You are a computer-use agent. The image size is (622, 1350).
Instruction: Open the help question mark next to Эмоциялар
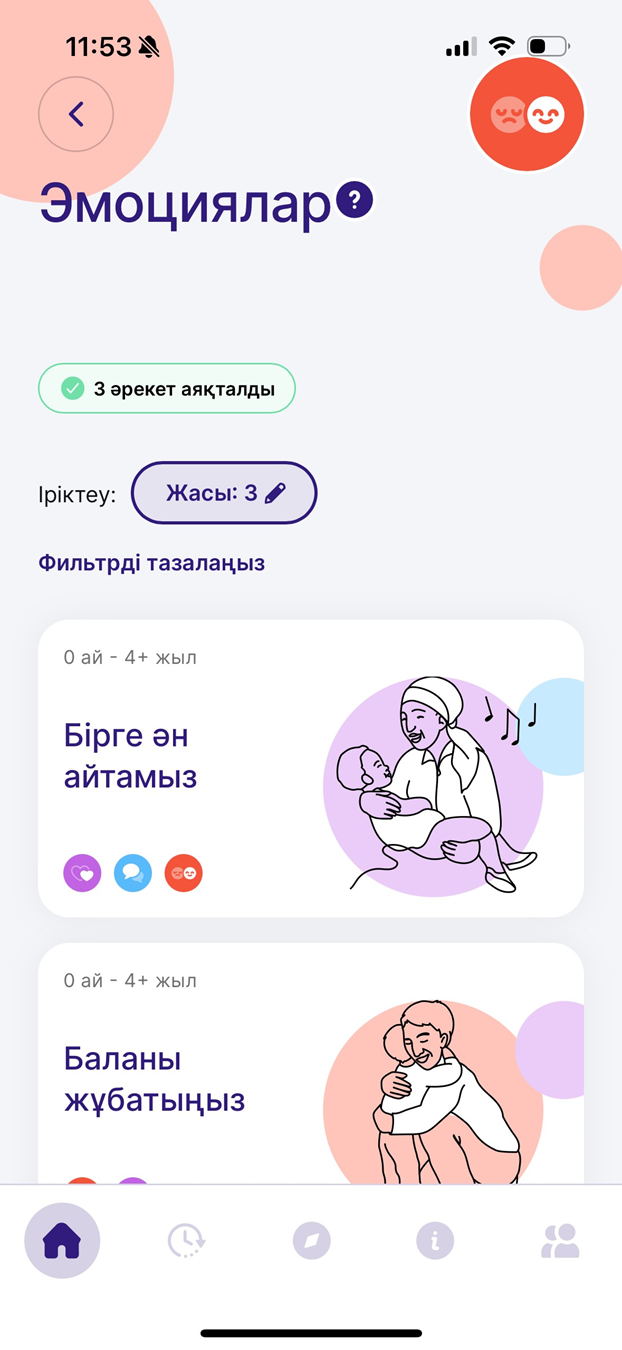(x=355, y=200)
